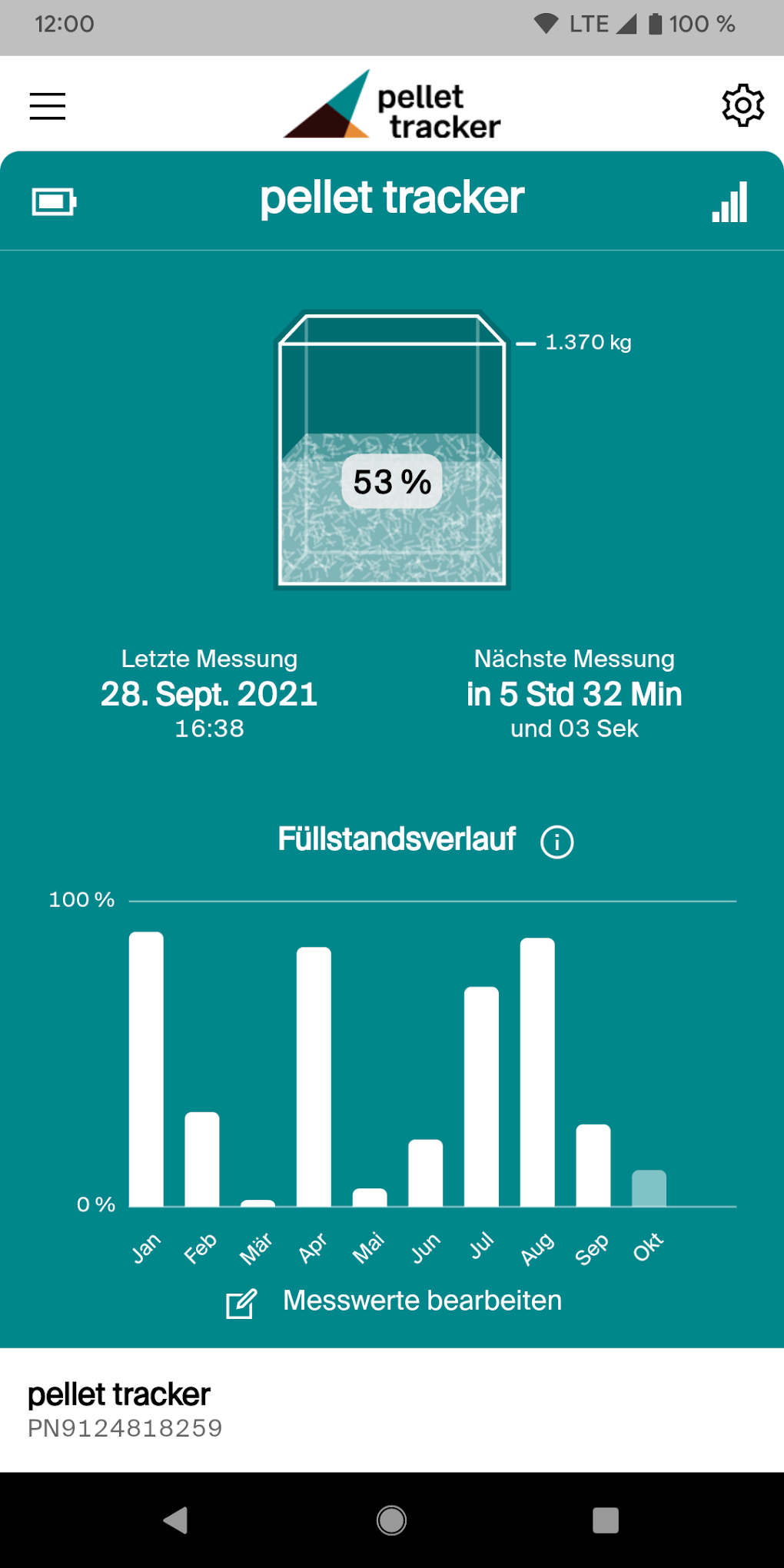Show info about Füllstandsverlauf

pos(556,842)
